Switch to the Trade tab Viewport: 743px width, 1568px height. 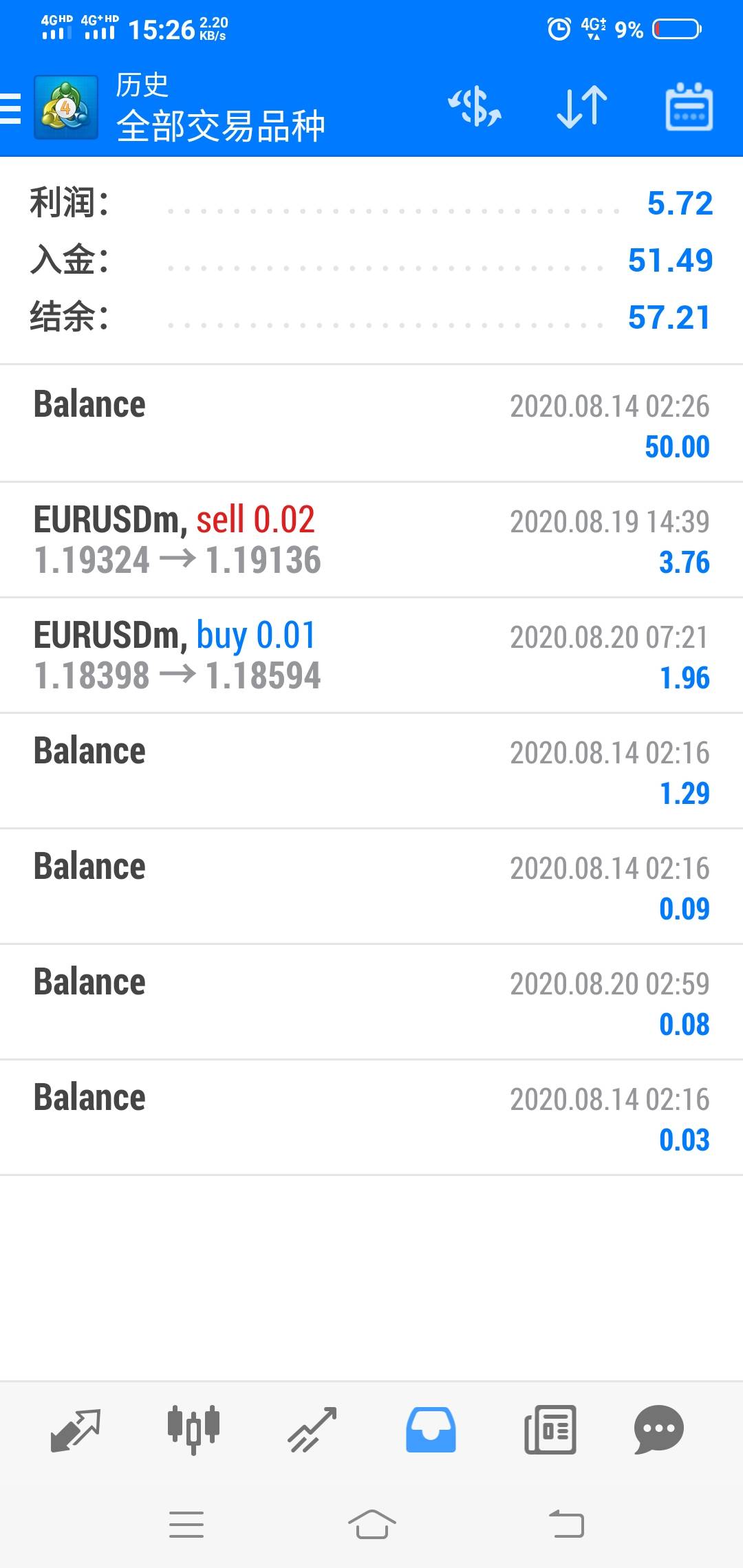click(x=312, y=1430)
